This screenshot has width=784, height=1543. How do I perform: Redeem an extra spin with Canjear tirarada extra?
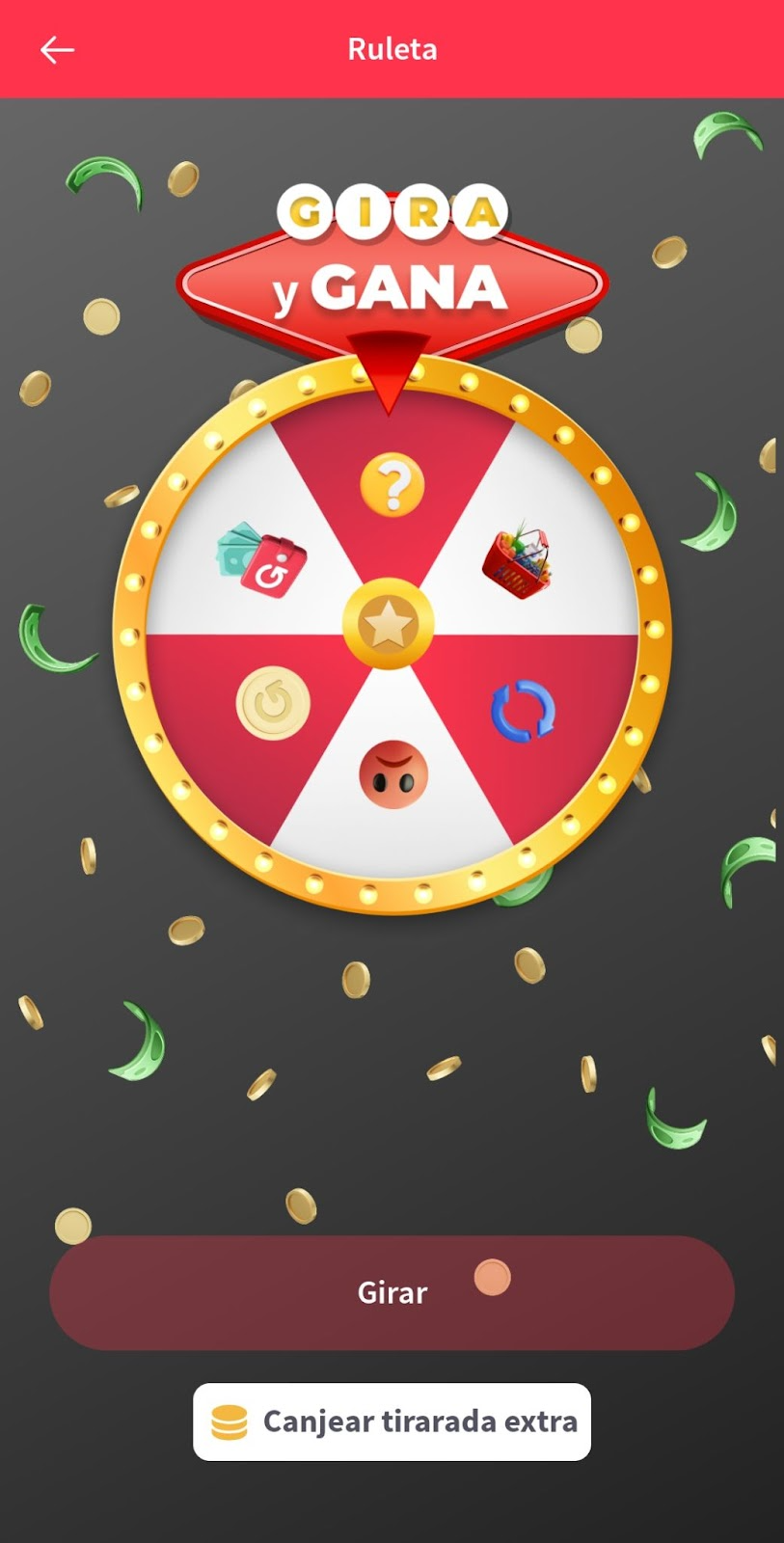click(392, 1421)
